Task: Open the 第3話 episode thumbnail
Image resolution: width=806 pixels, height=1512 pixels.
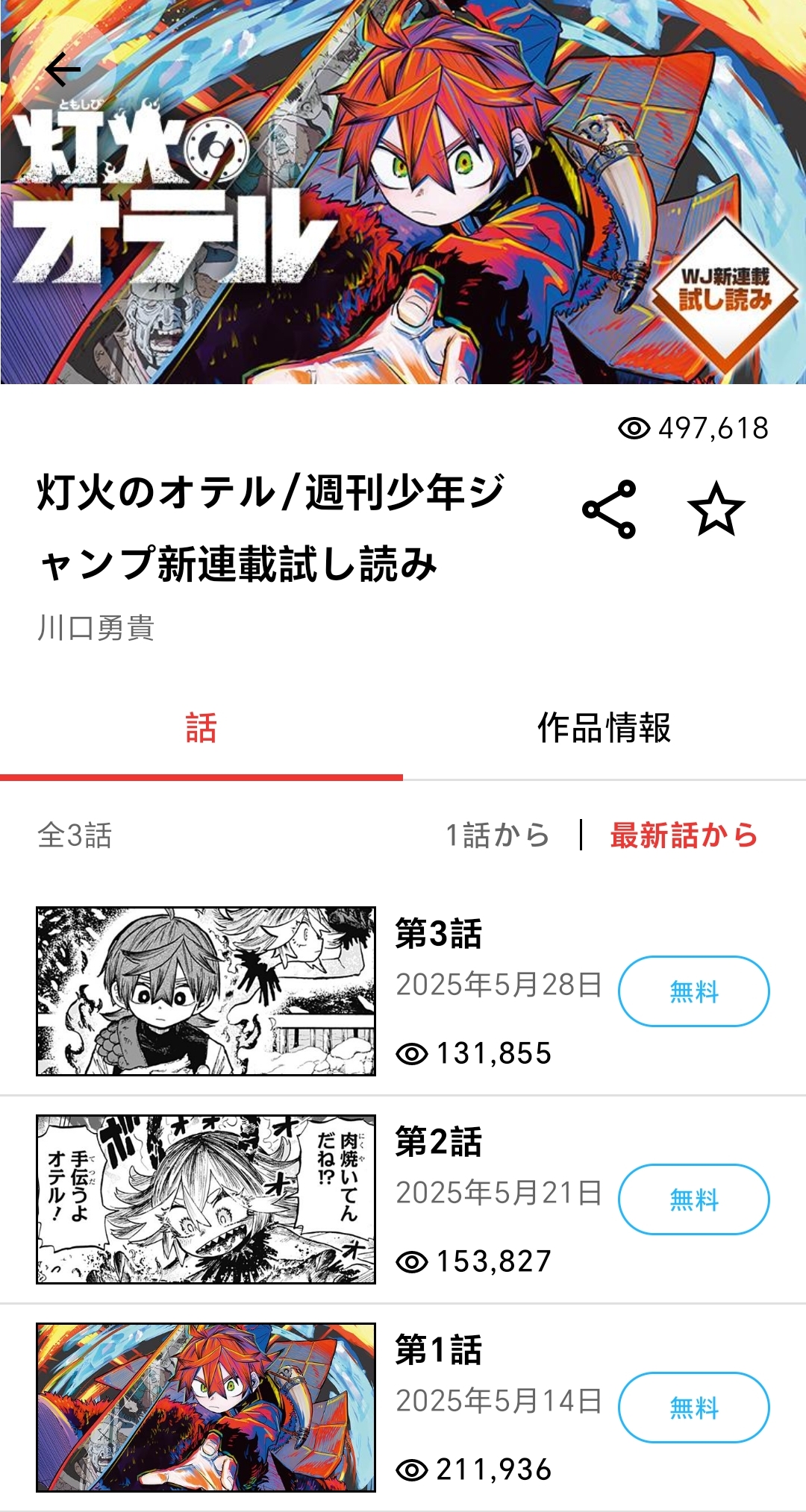Action: click(206, 991)
